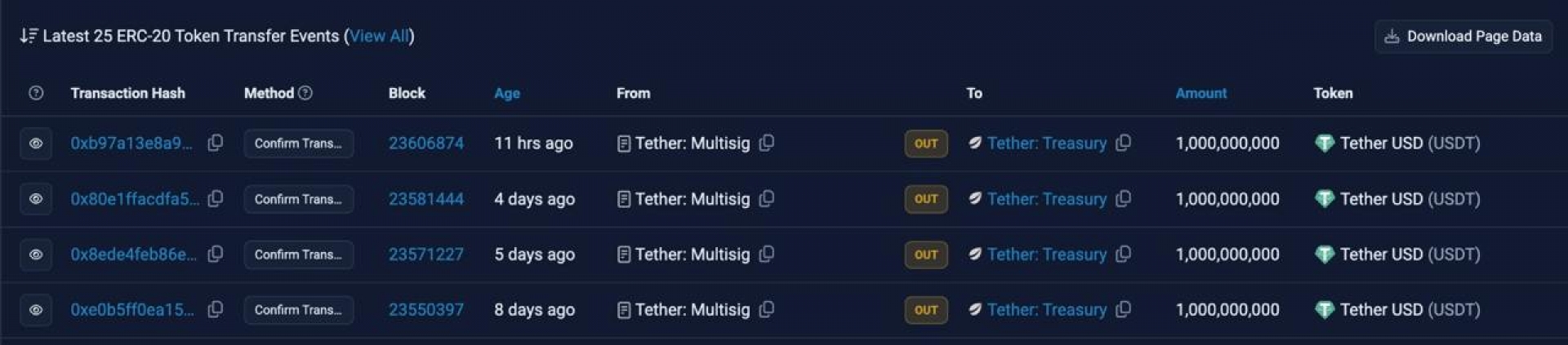Toggle the Age column format

coord(506,93)
